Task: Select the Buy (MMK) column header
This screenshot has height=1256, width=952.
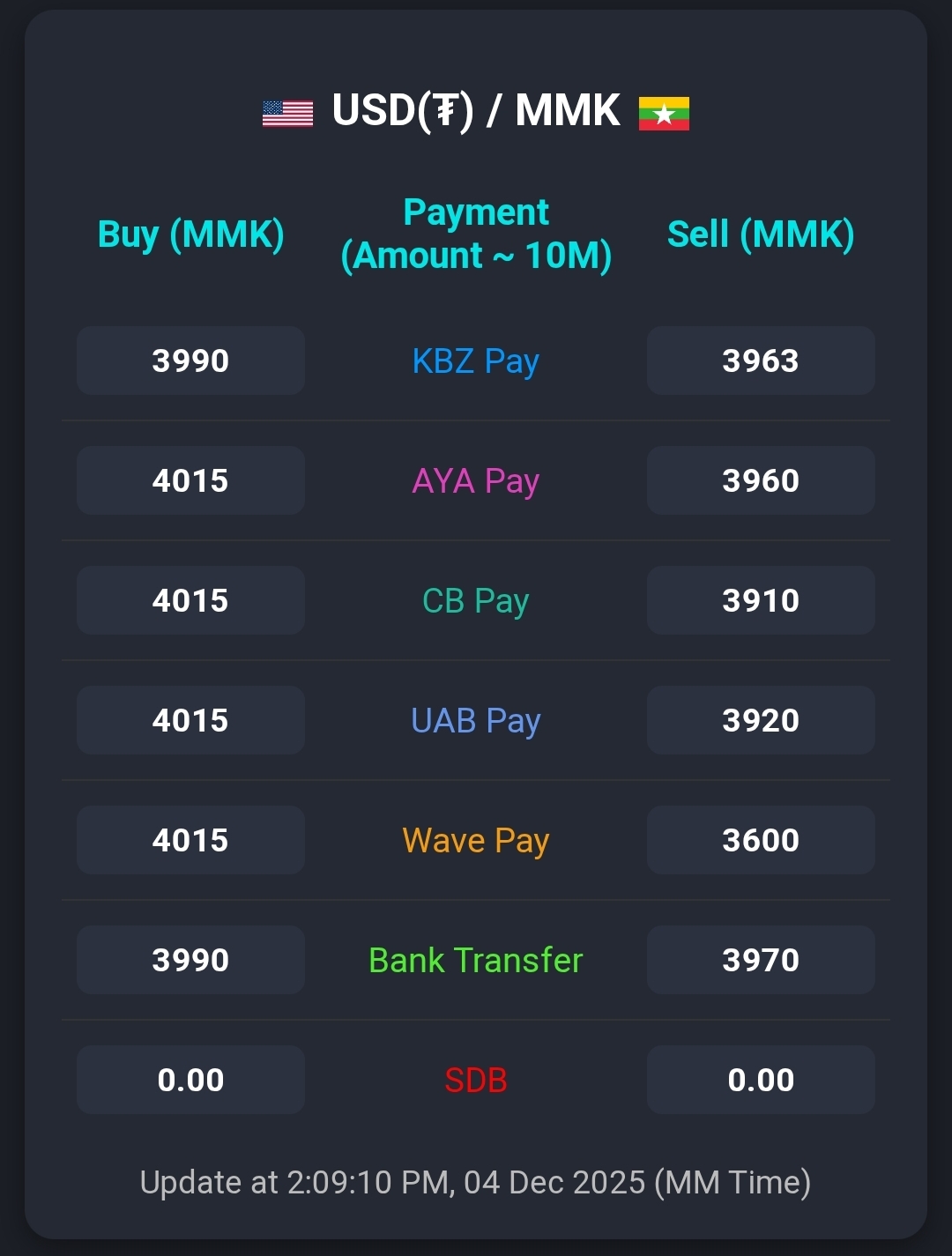Action: 190,234
